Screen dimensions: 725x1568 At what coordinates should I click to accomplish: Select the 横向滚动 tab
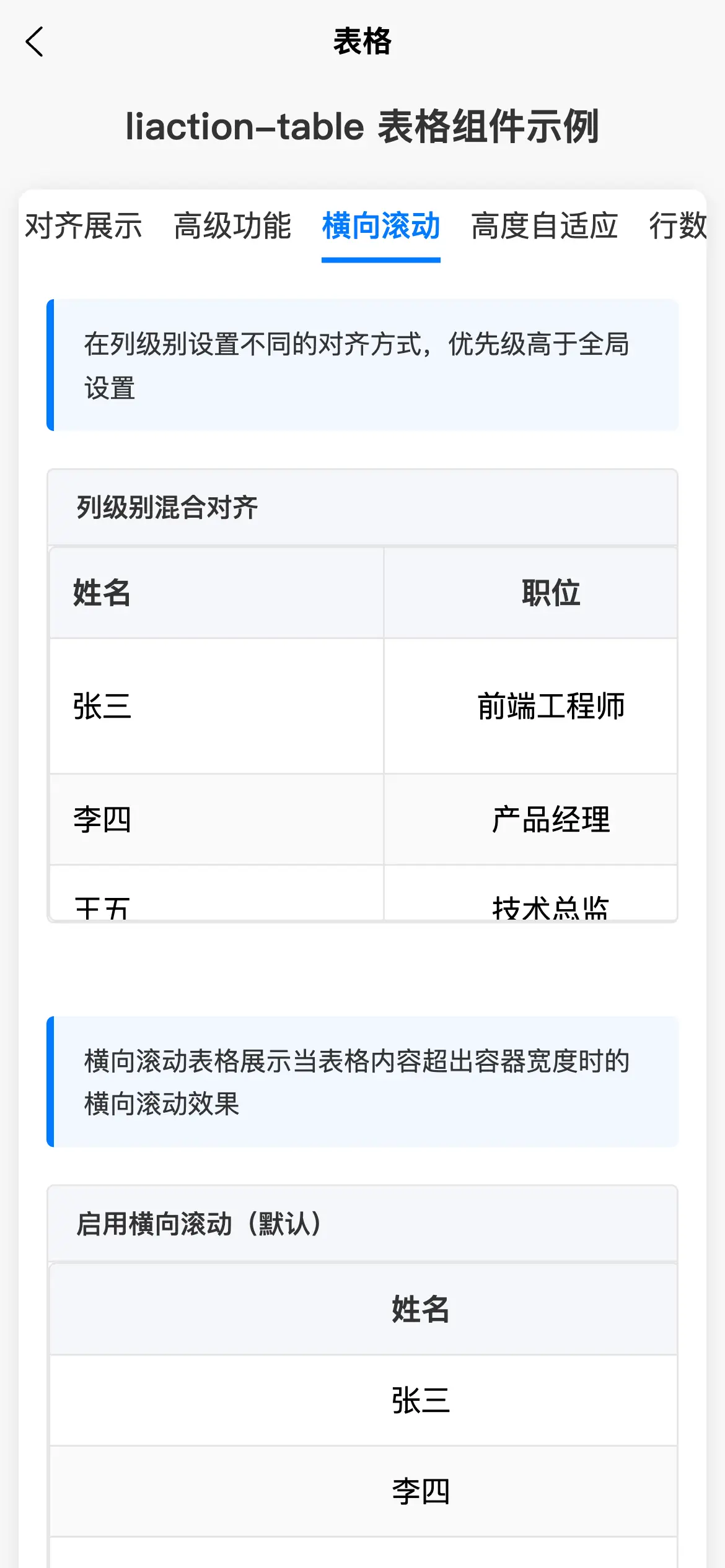pos(381,226)
